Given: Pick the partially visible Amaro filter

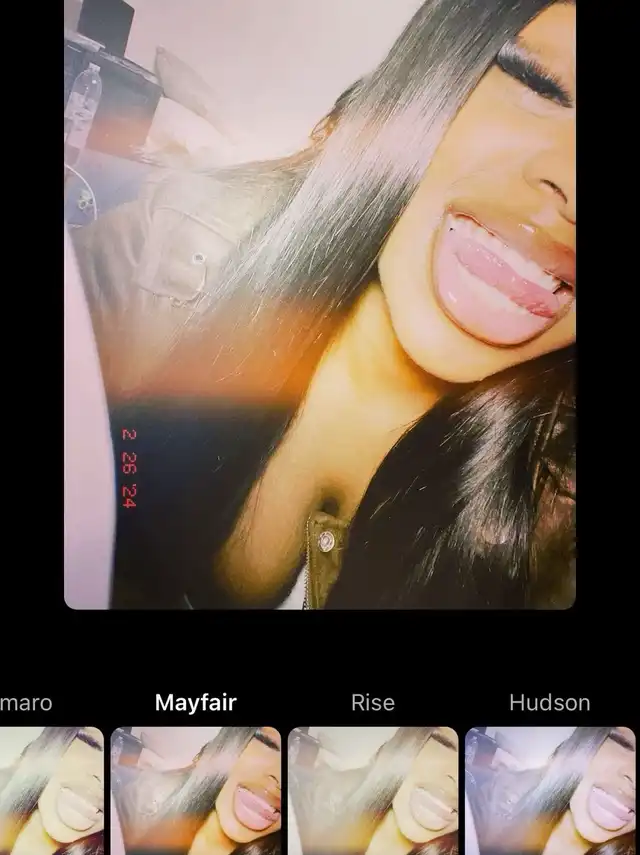Looking at the screenshot, I should tap(50, 790).
